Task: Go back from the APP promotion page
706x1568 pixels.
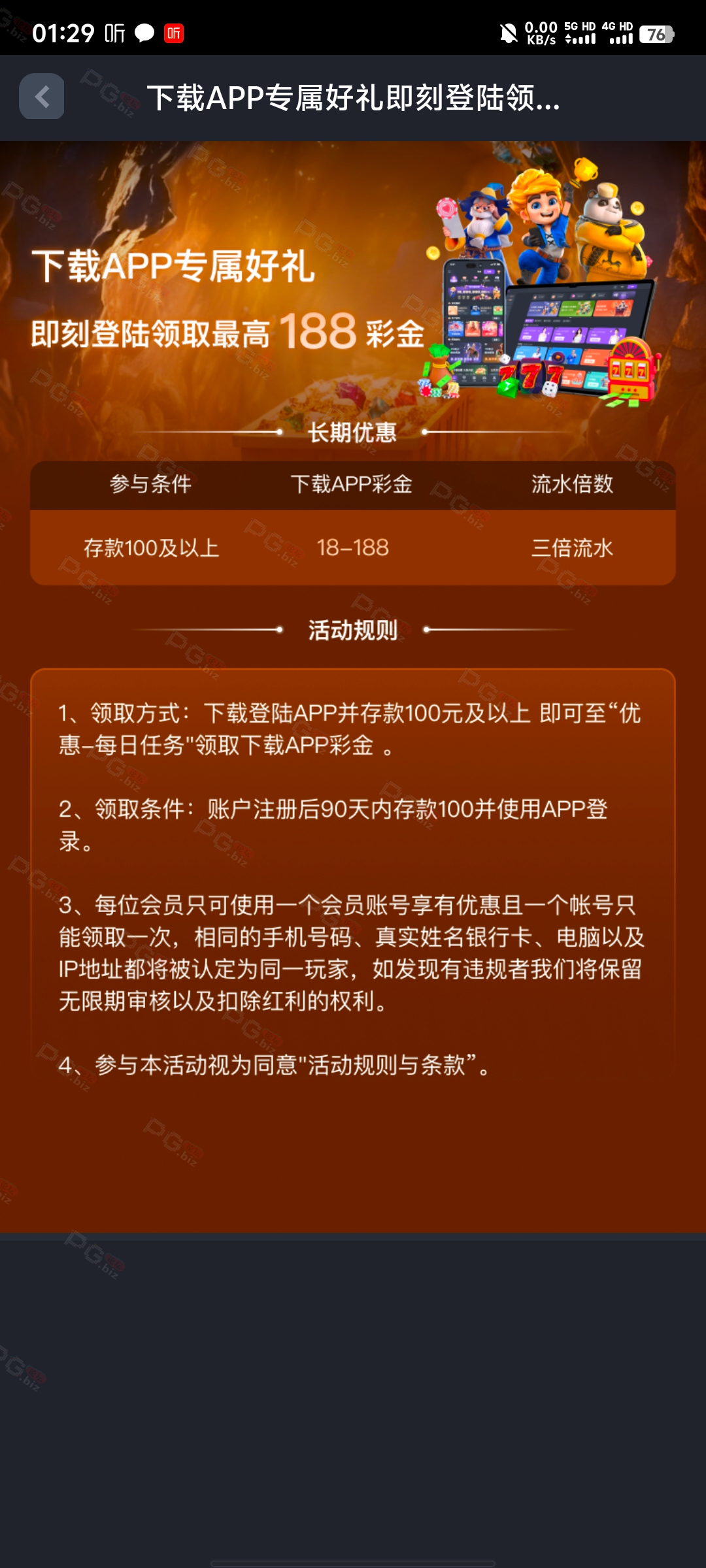Action: pyautogui.click(x=42, y=97)
